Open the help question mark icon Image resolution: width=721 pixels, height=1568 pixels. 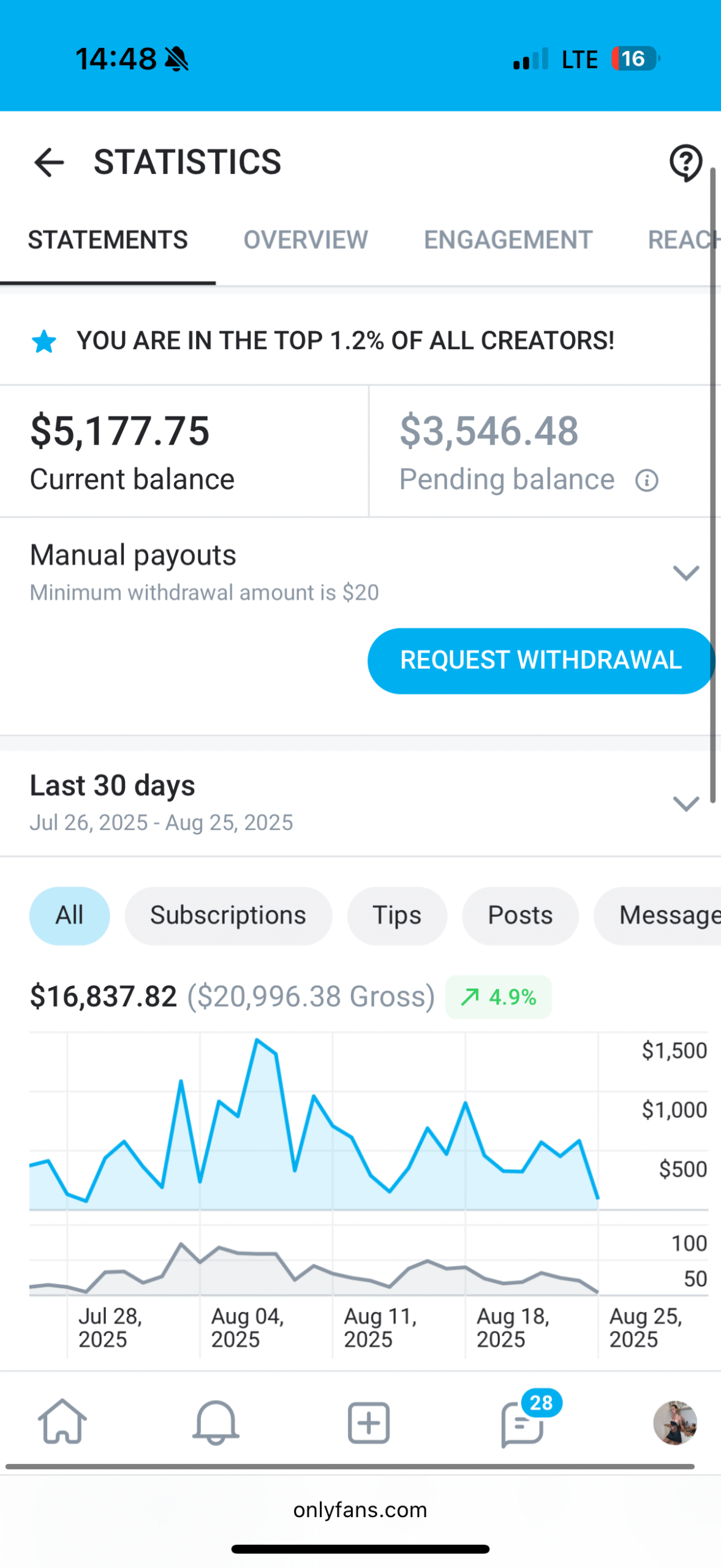click(x=685, y=163)
